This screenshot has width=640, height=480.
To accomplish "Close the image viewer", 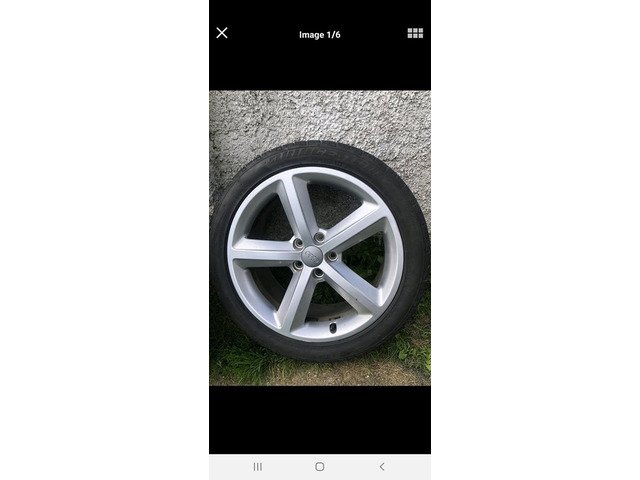I will coord(222,33).
